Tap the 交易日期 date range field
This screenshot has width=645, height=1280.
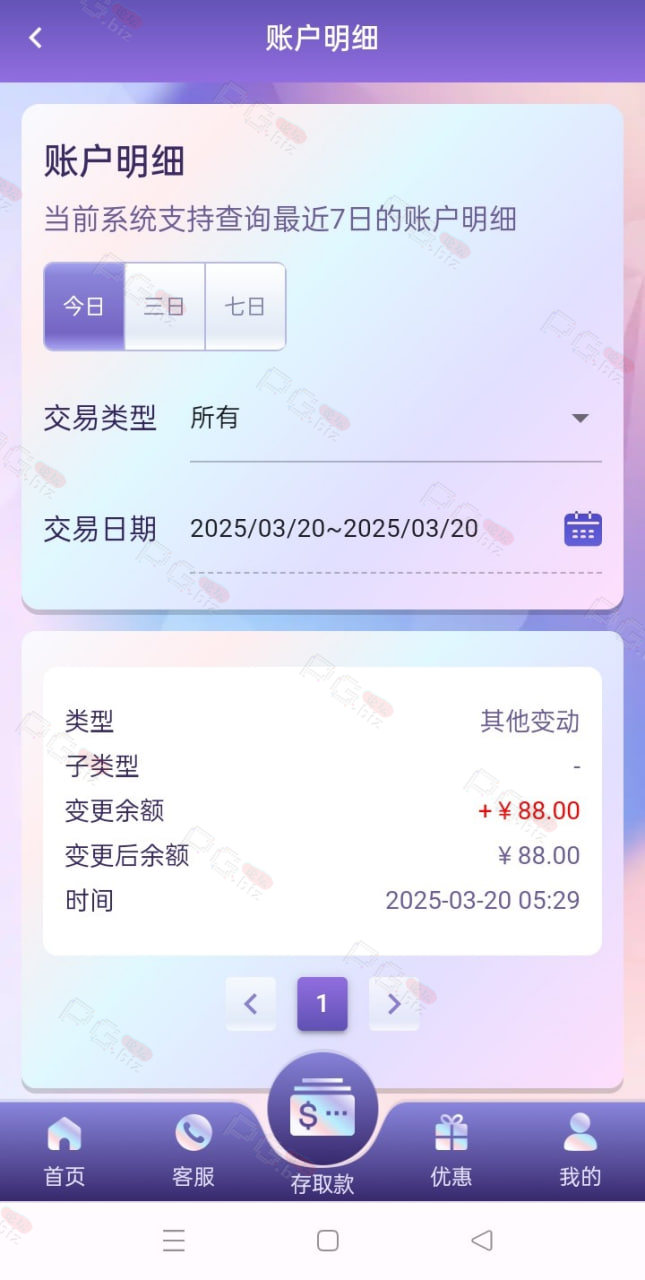[396, 529]
